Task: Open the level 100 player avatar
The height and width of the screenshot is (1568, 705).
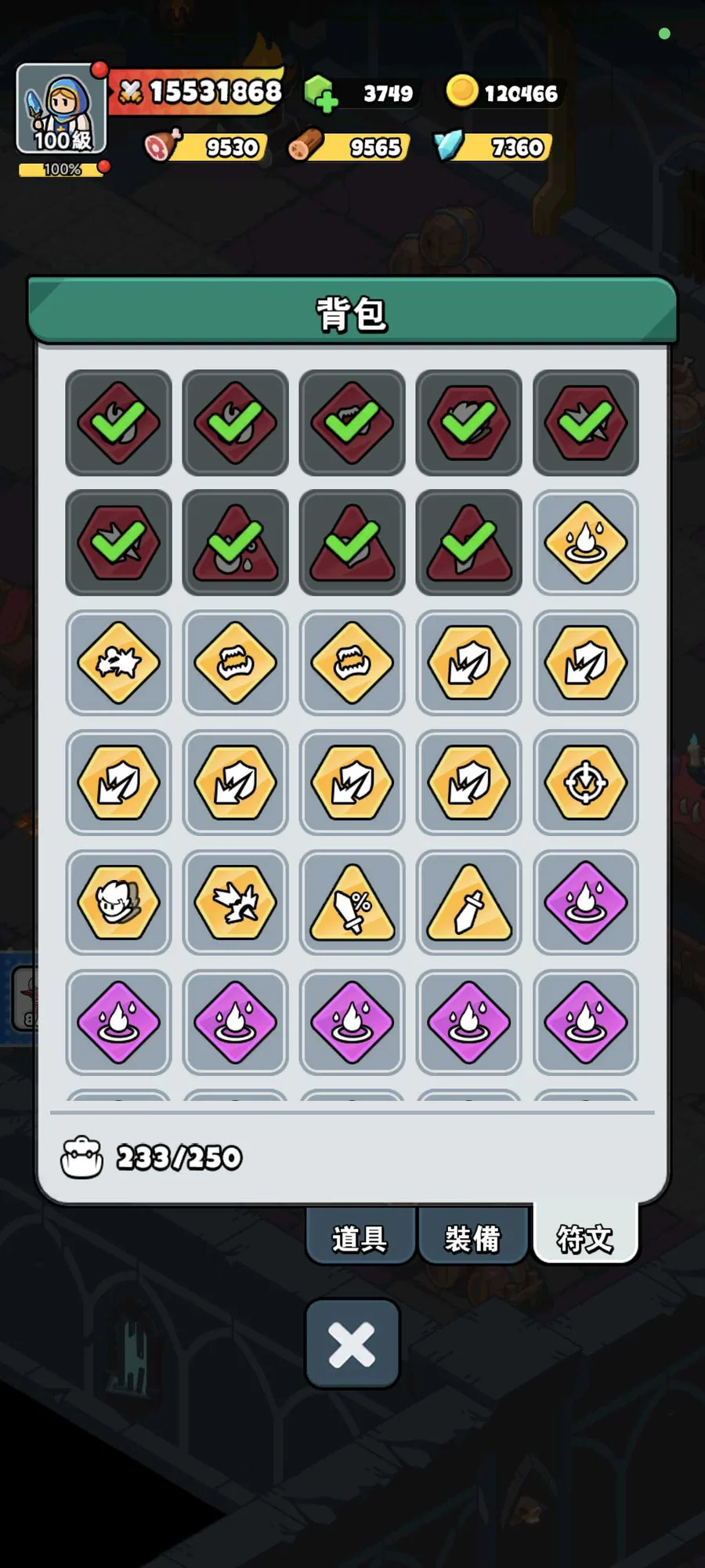Action: pyautogui.click(x=61, y=109)
